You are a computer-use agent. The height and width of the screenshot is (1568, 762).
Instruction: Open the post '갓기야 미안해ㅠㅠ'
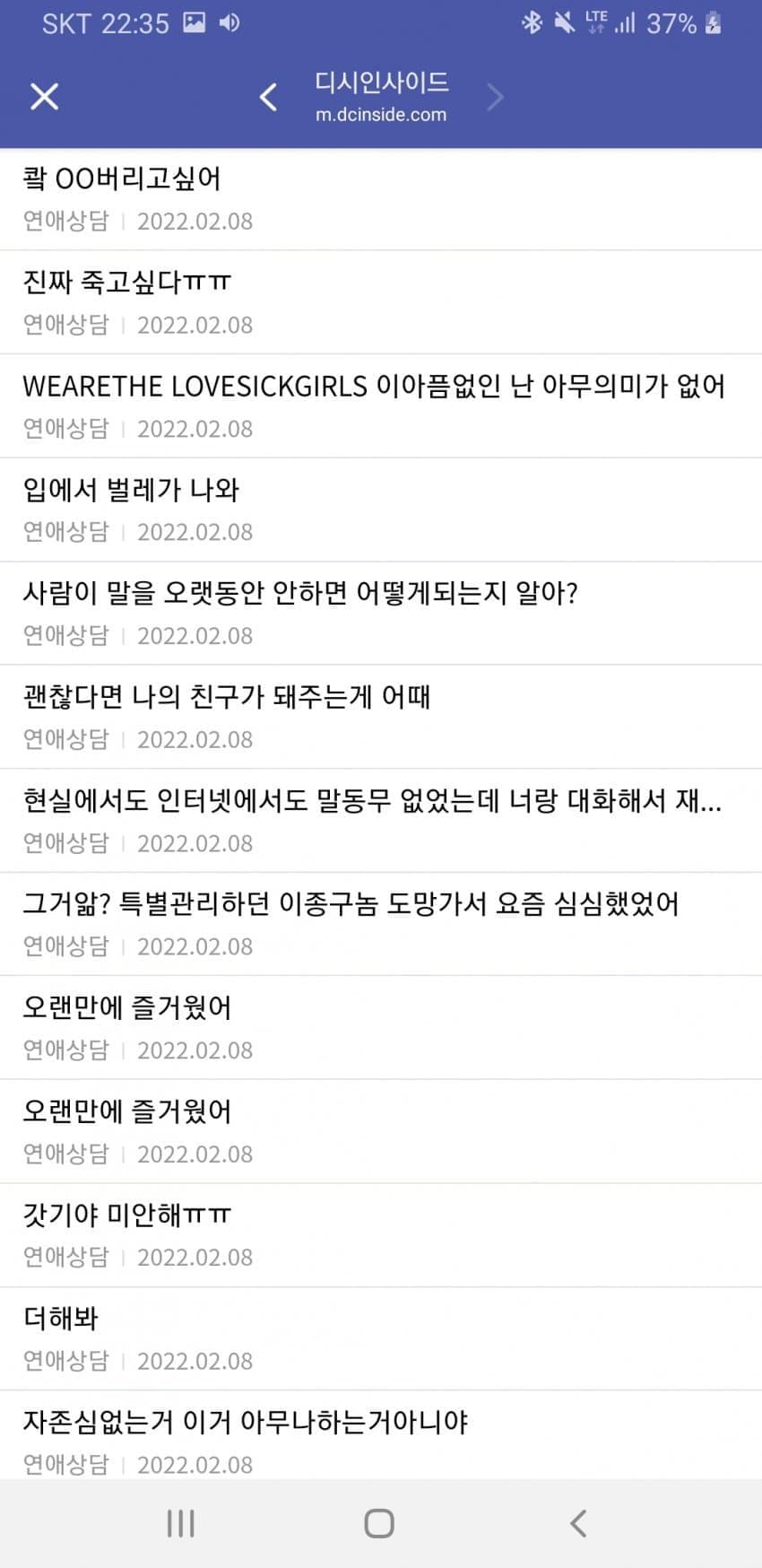[x=126, y=1215]
